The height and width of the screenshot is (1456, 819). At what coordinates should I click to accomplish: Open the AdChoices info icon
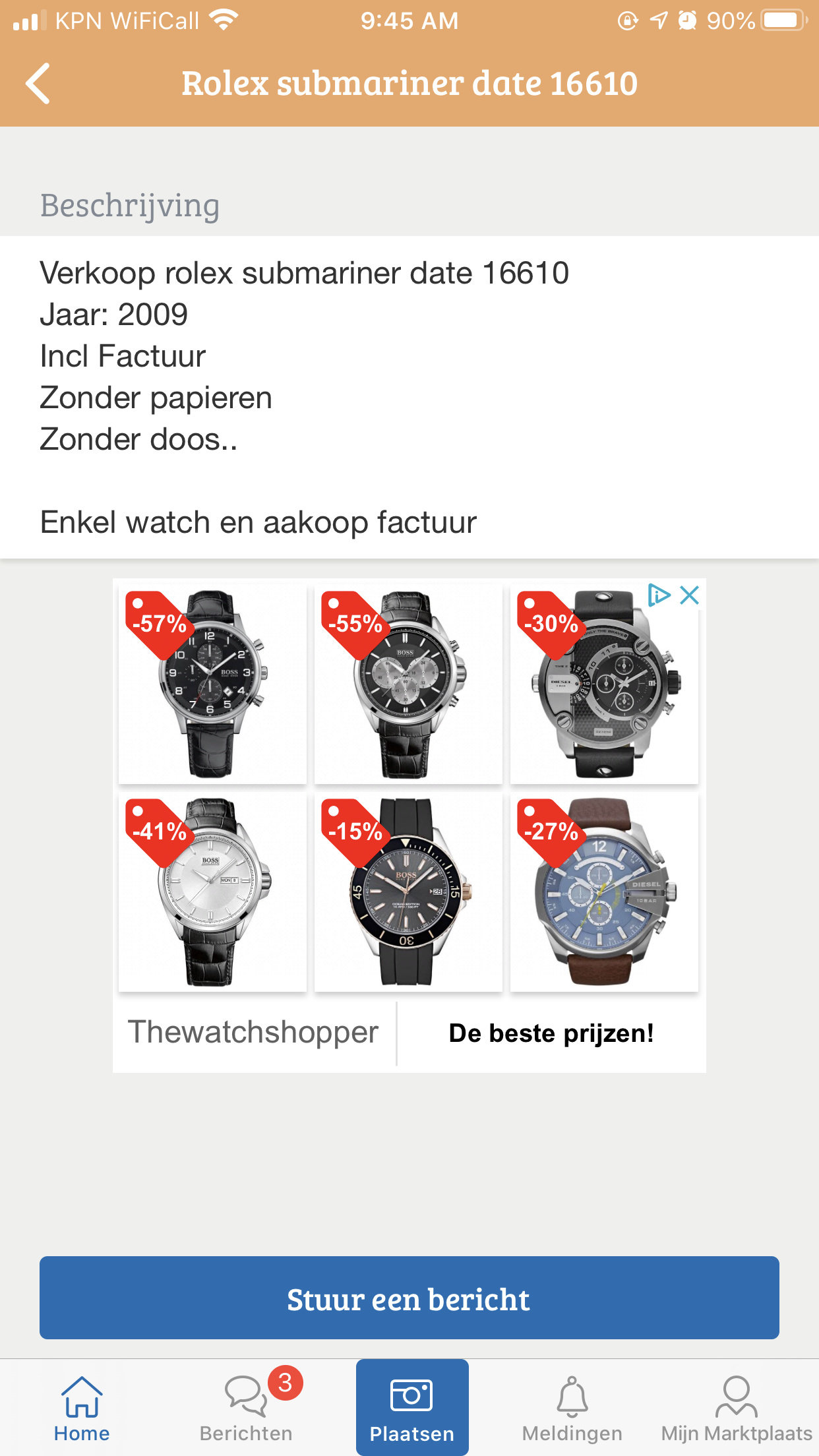click(659, 595)
